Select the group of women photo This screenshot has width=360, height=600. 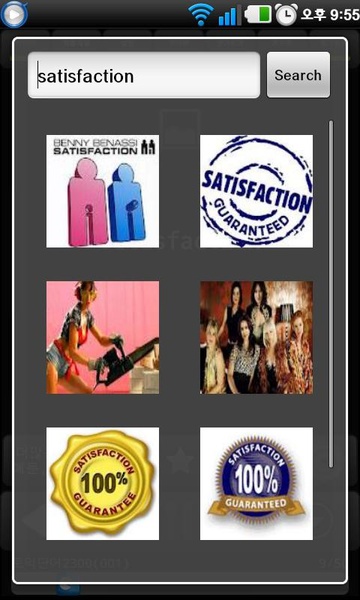256,338
